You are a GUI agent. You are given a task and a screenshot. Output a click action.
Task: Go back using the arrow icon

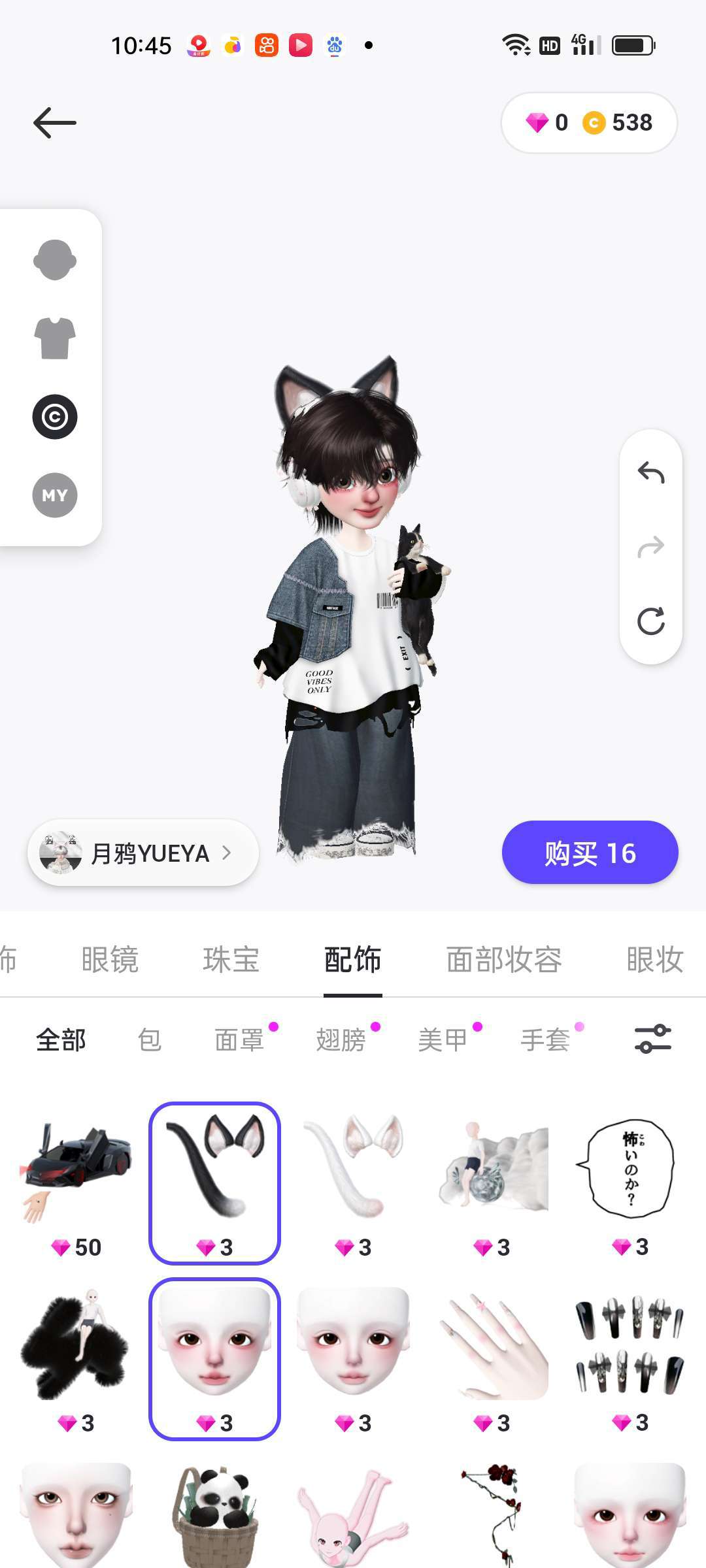pos(55,123)
